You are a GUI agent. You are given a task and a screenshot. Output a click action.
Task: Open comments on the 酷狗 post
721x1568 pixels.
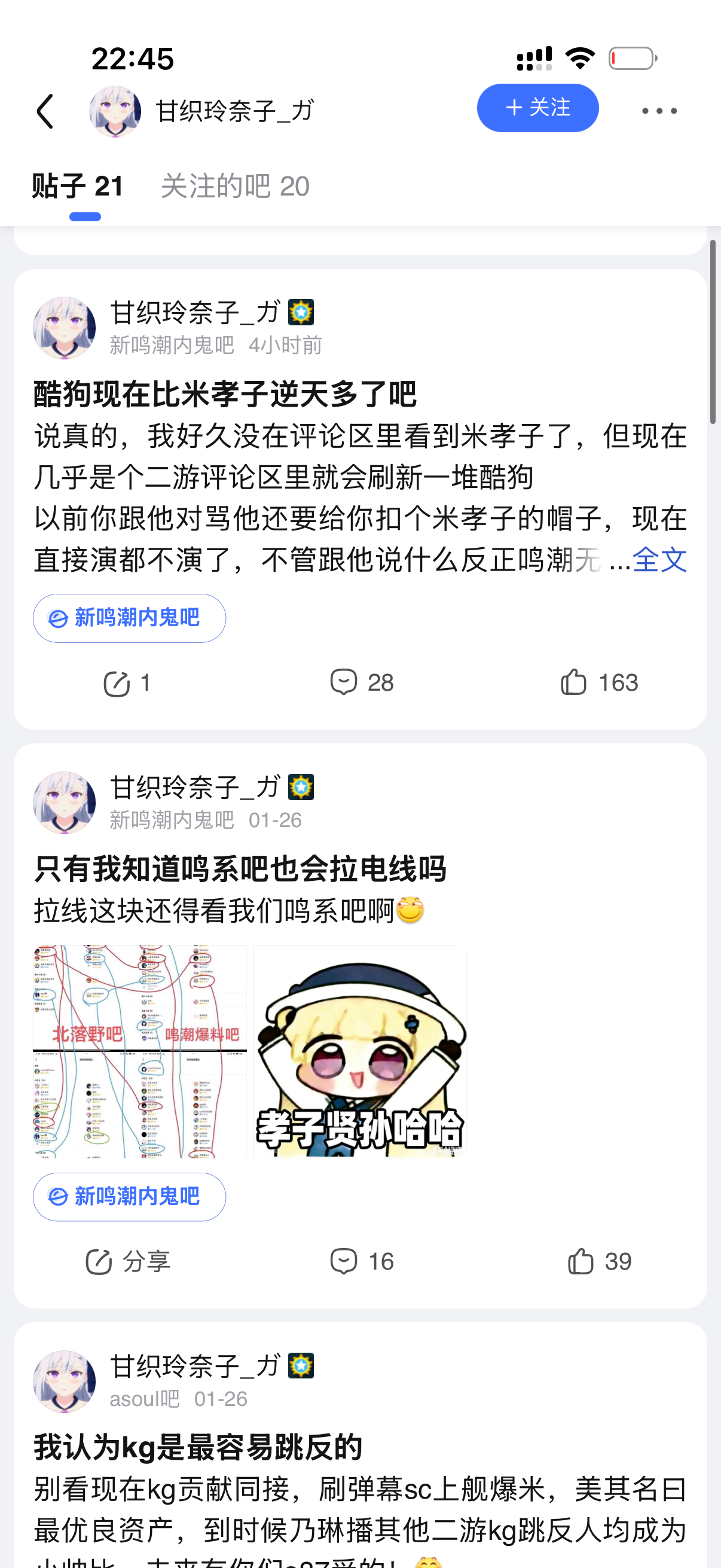[x=362, y=682]
